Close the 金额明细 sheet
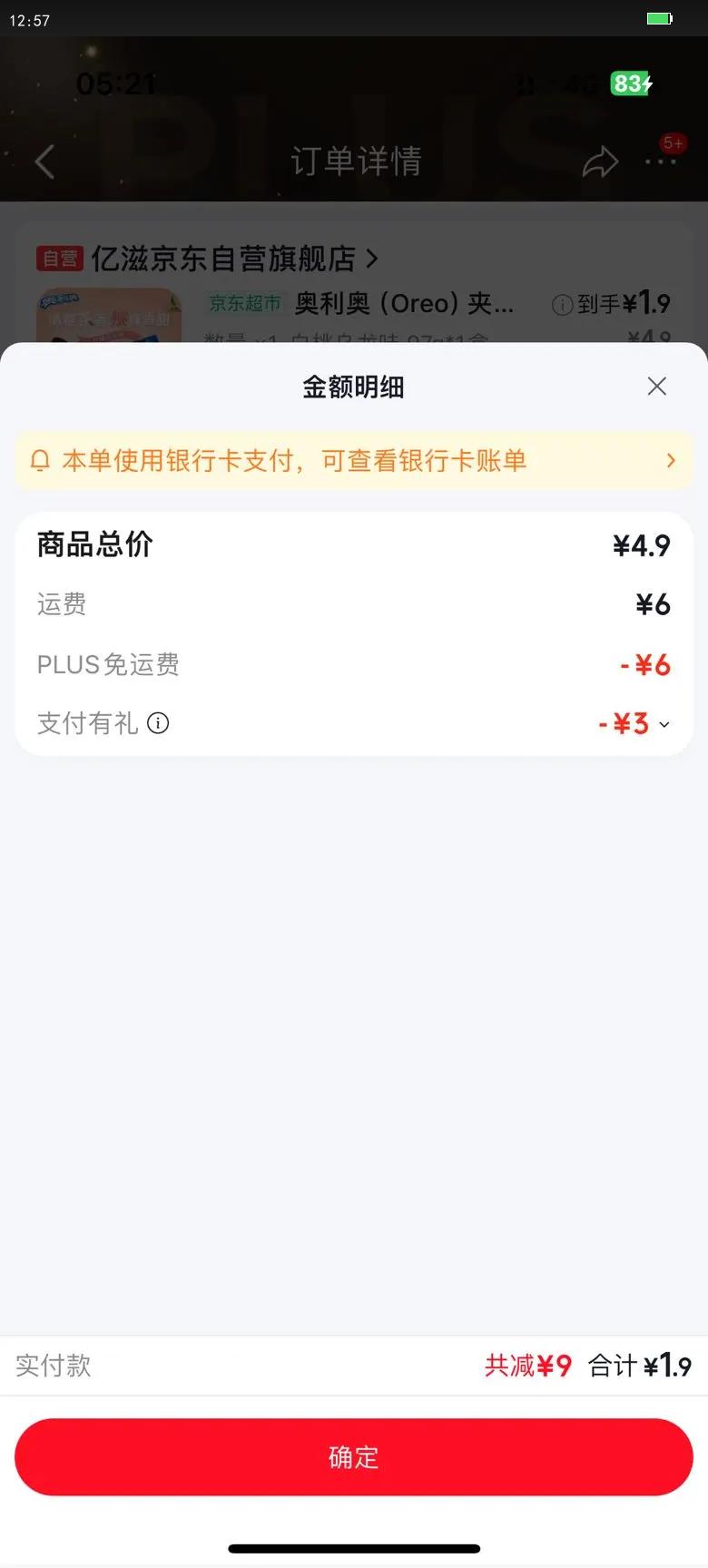The image size is (708, 1568). coord(656,387)
